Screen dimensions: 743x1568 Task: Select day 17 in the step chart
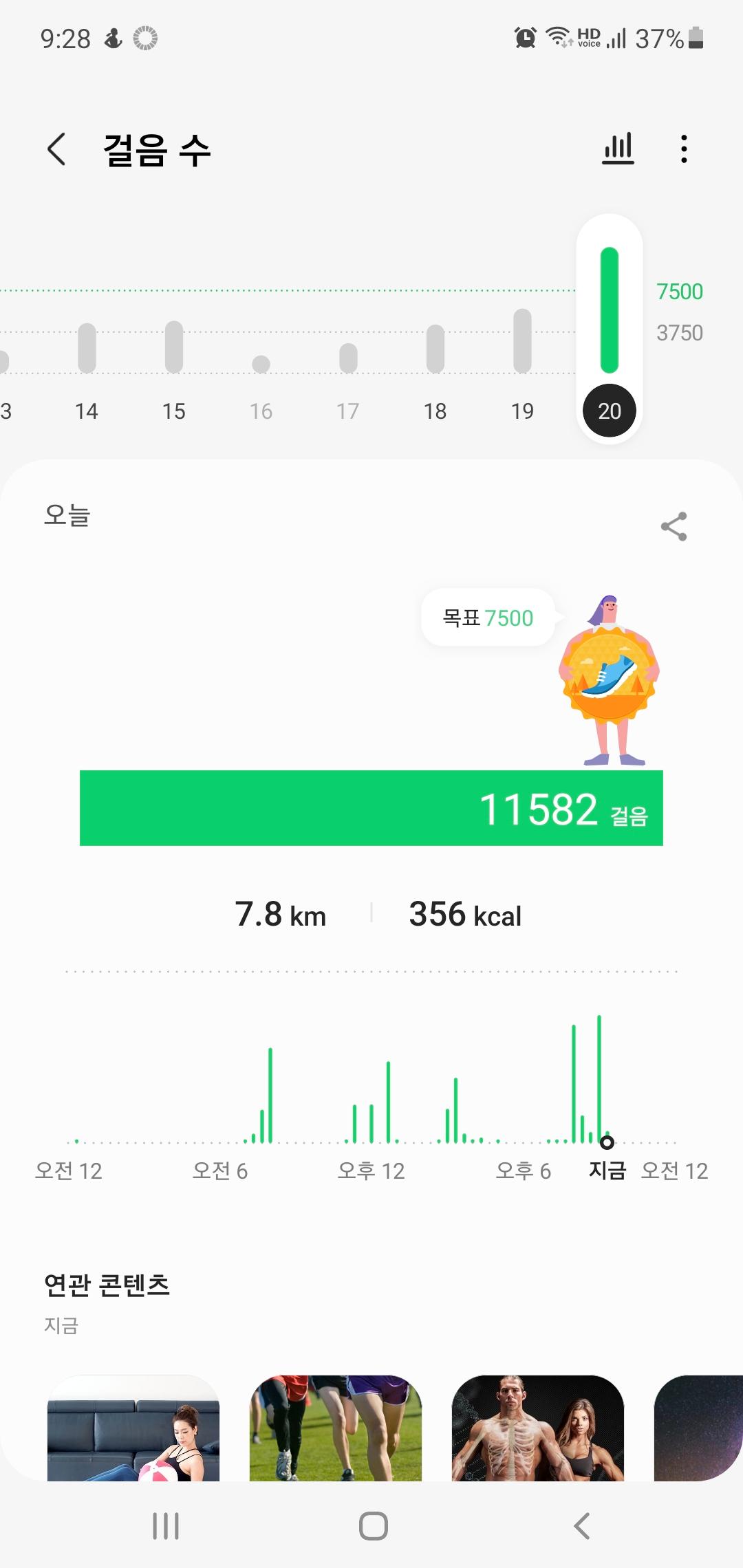348,371
